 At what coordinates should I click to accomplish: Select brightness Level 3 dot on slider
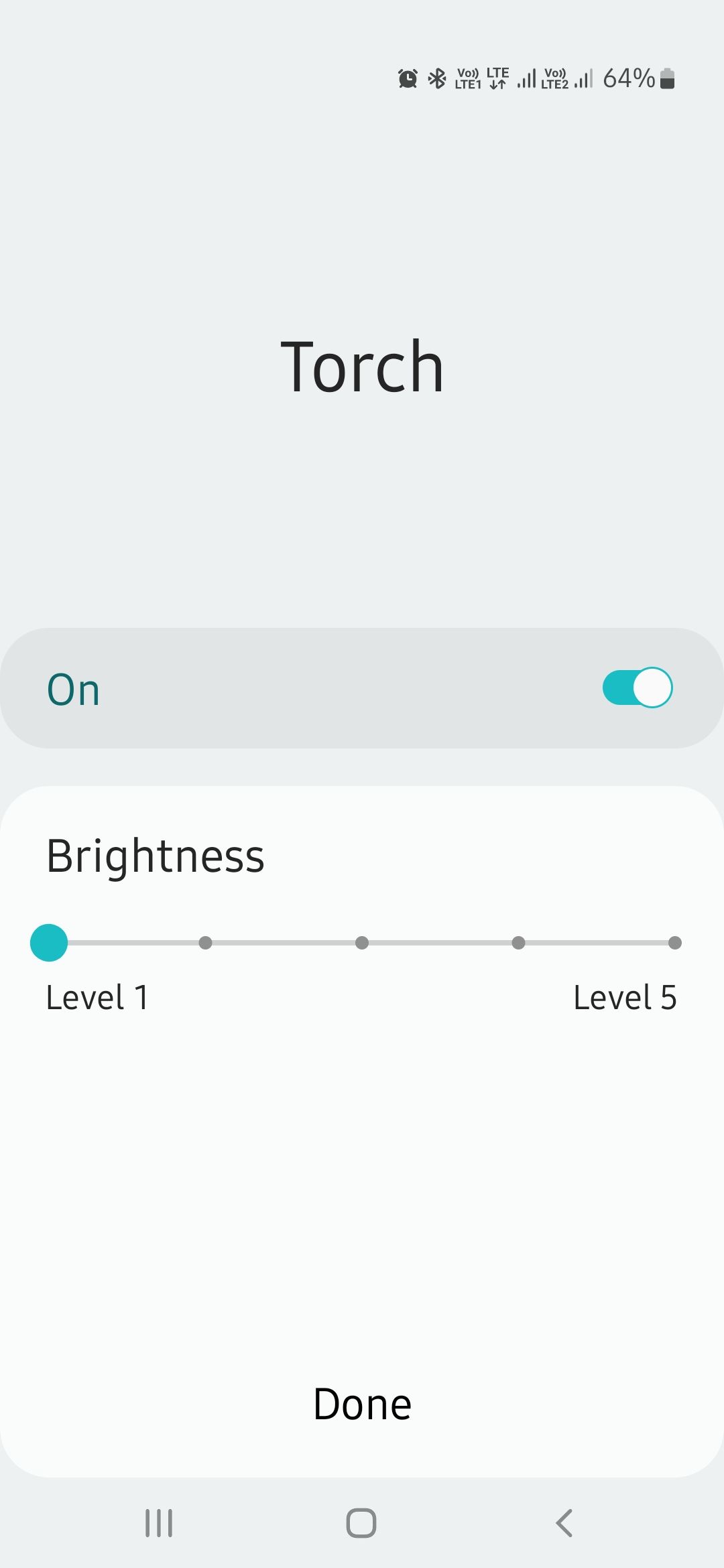362,943
